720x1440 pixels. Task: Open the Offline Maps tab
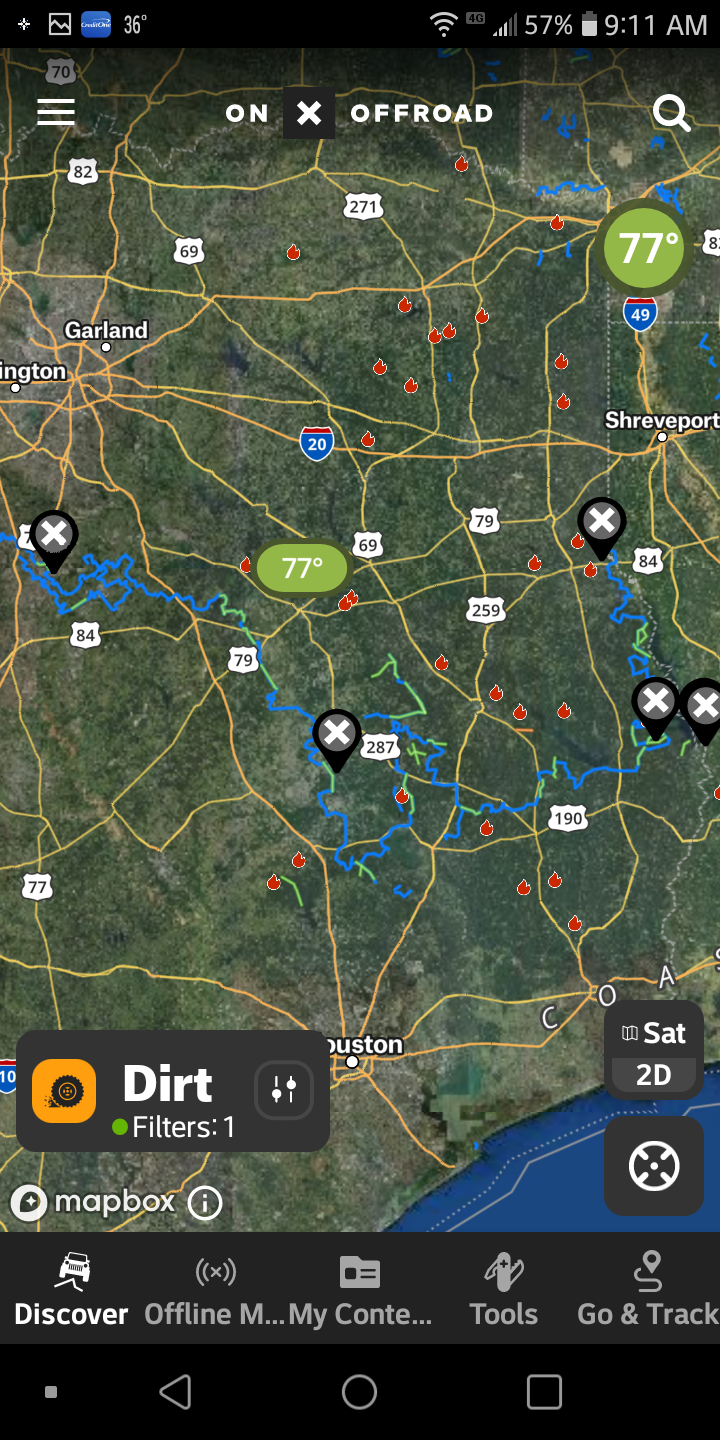pyautogui.click(x=215, y=1290)
